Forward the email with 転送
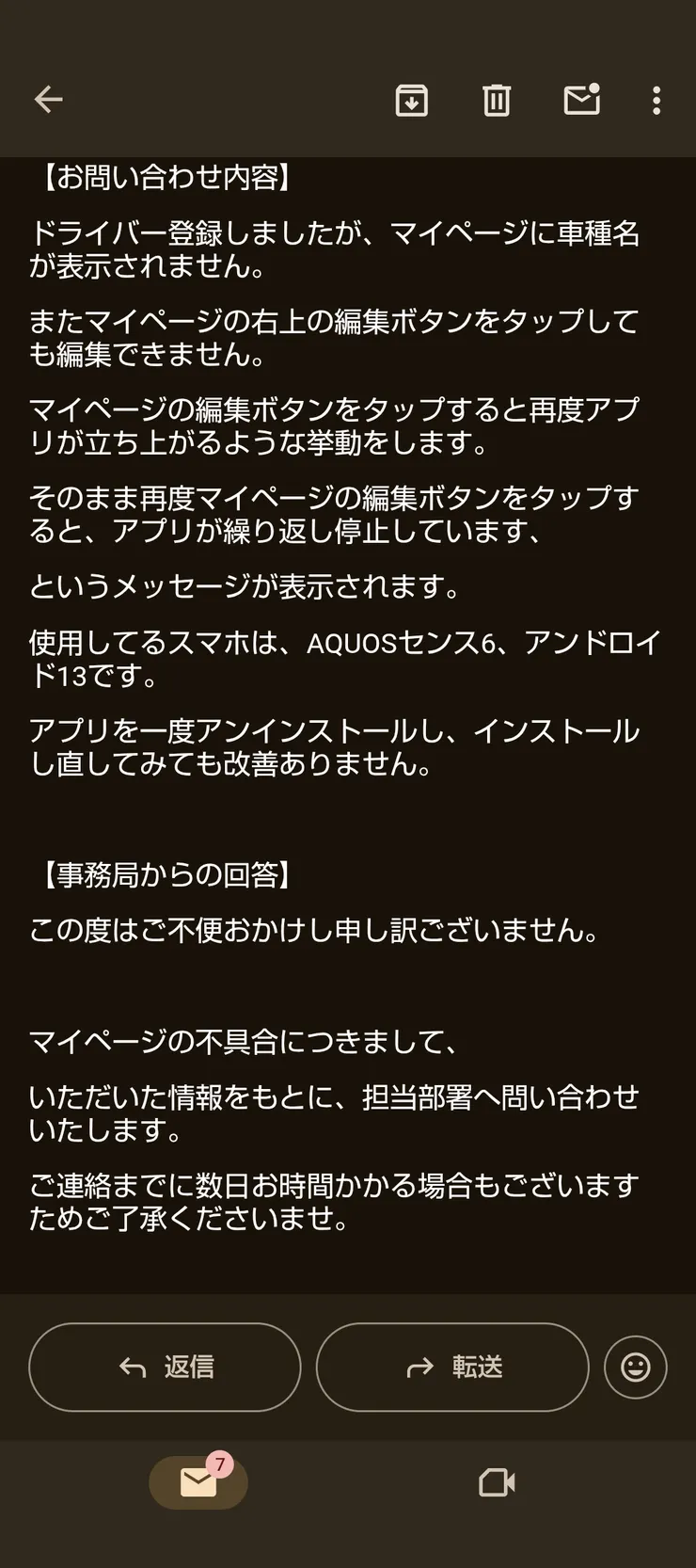This screenshot has height=1568, width=696. (x=452, y=1367)
